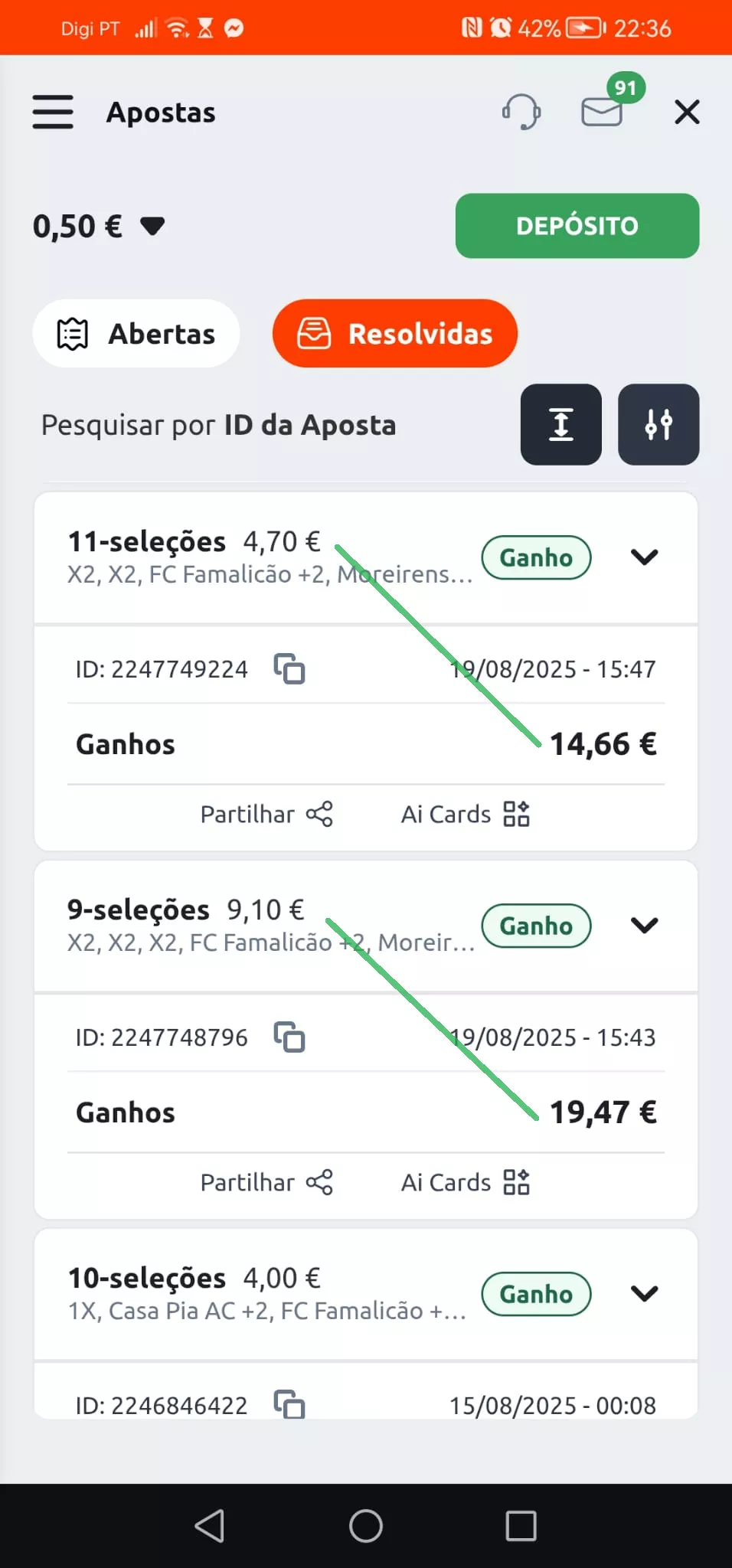Expand the 9-seleções bet details
Screen dimensions: 732x1568
[x=644, y=926]
